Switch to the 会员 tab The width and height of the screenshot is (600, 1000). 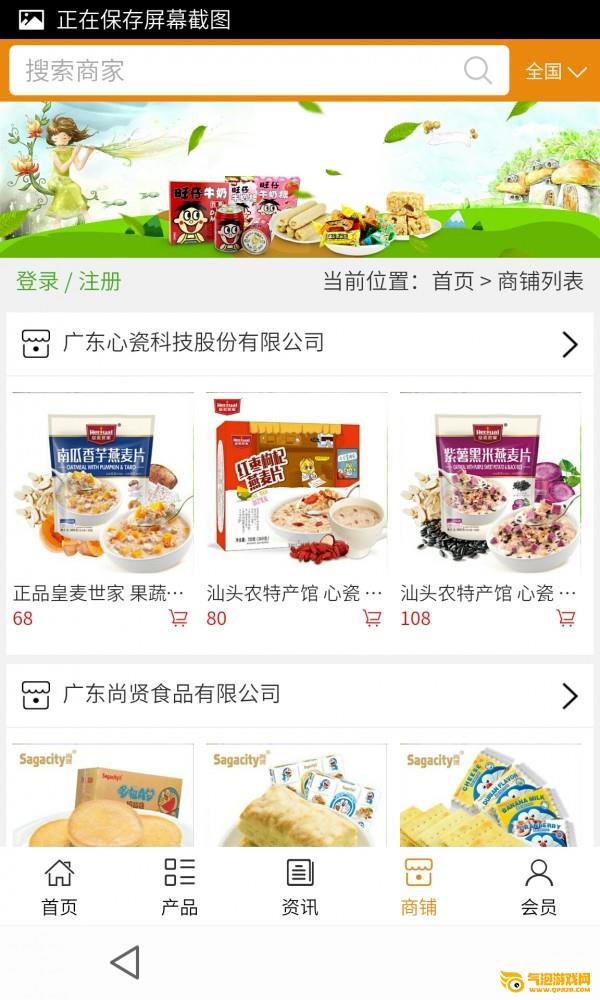click(x=539, y=886)
